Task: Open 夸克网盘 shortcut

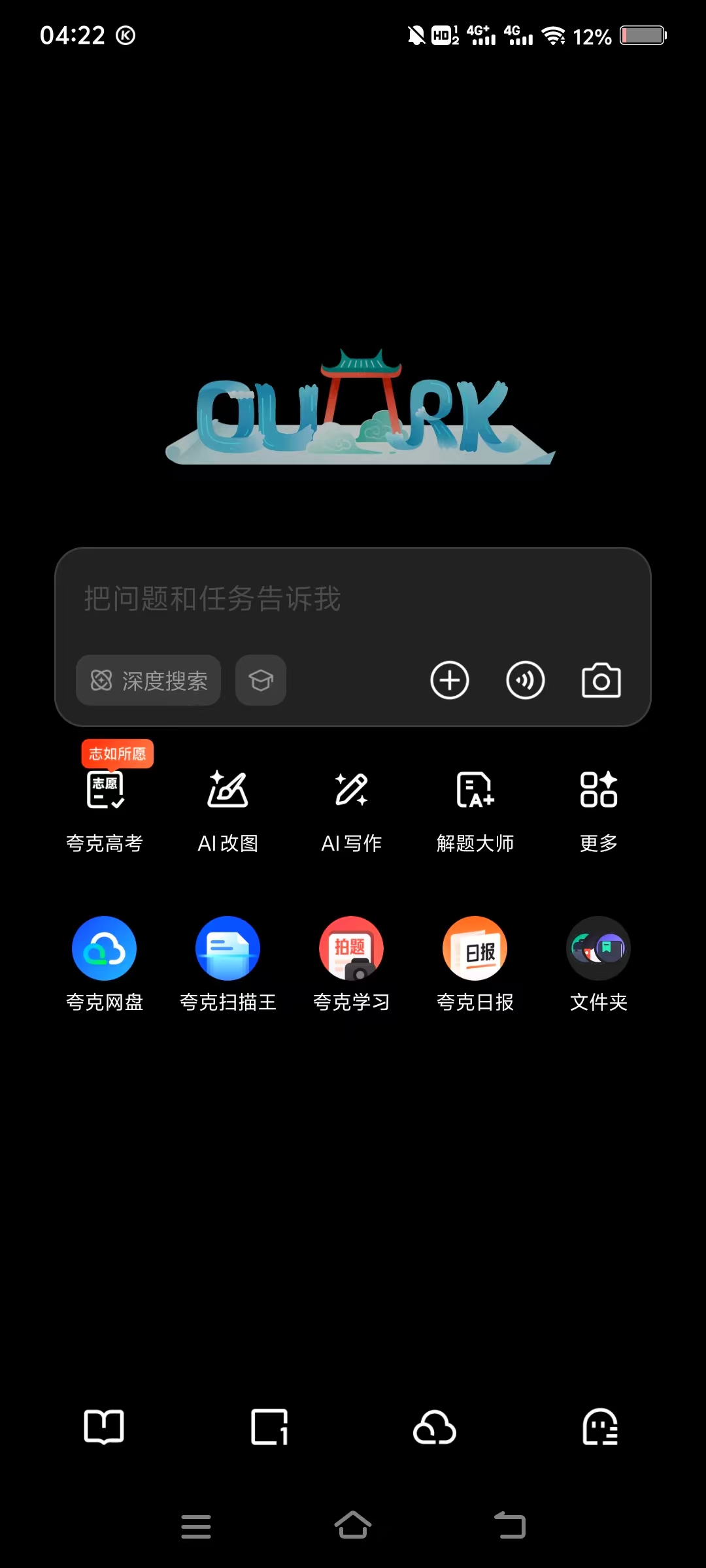Action: (x=105, y=962)
